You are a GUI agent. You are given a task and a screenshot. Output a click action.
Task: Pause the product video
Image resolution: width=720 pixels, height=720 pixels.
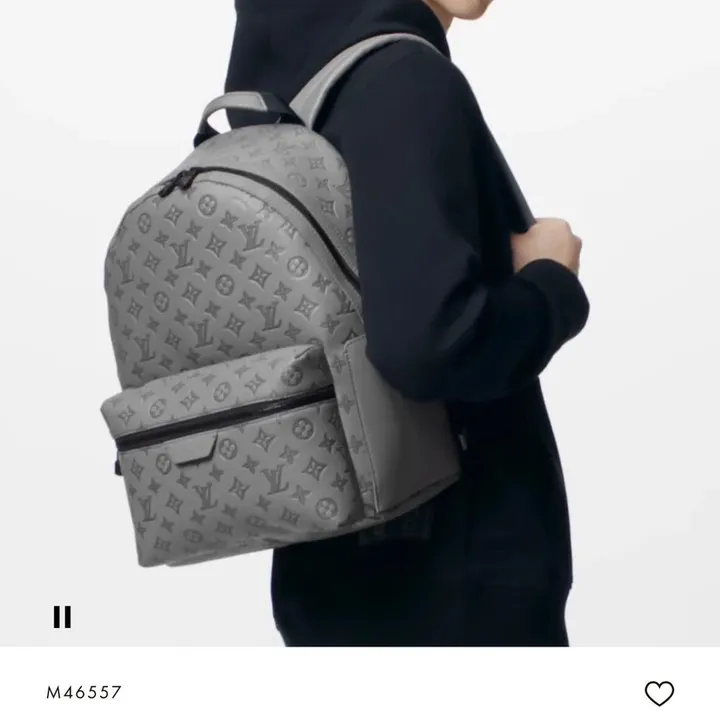(x=62, y=617)
